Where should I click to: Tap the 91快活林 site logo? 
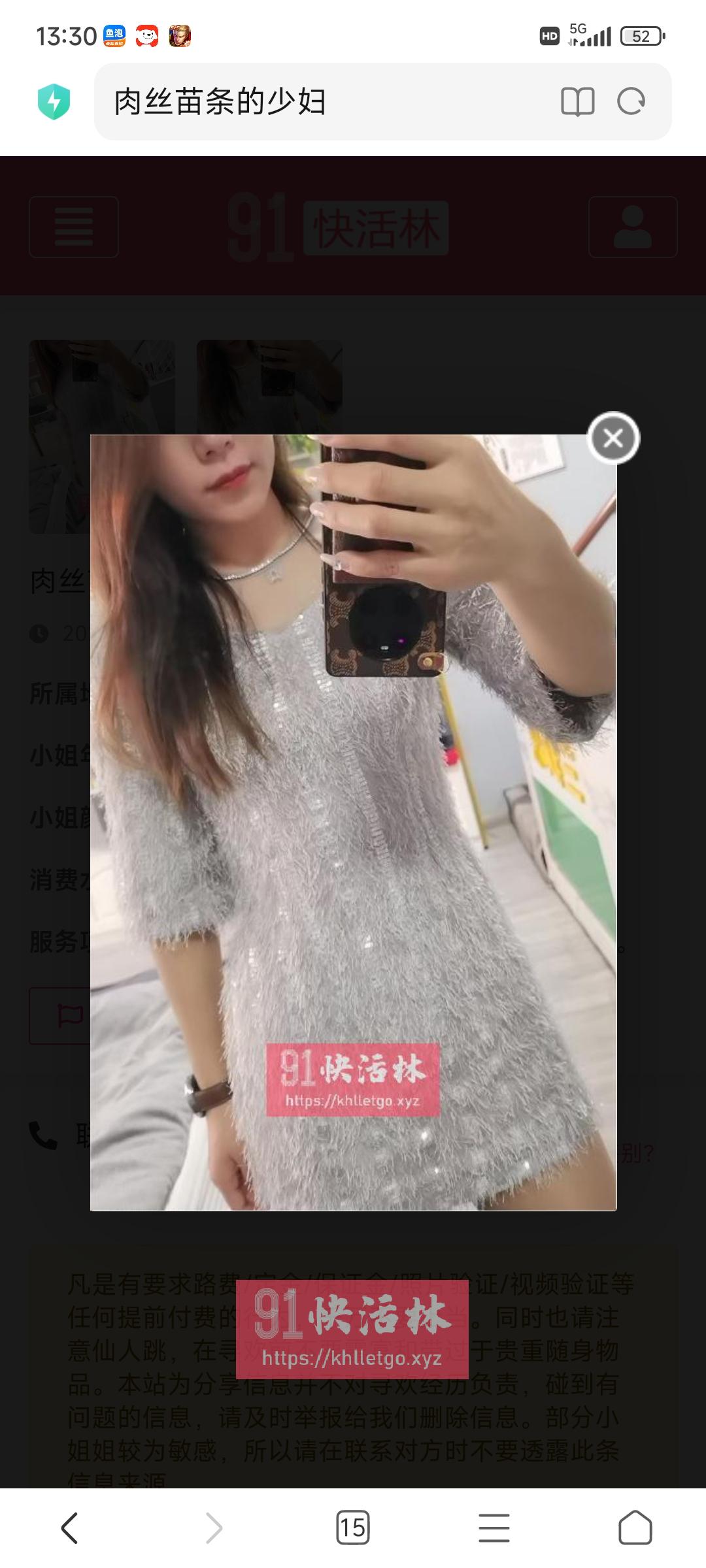point(337,227)
